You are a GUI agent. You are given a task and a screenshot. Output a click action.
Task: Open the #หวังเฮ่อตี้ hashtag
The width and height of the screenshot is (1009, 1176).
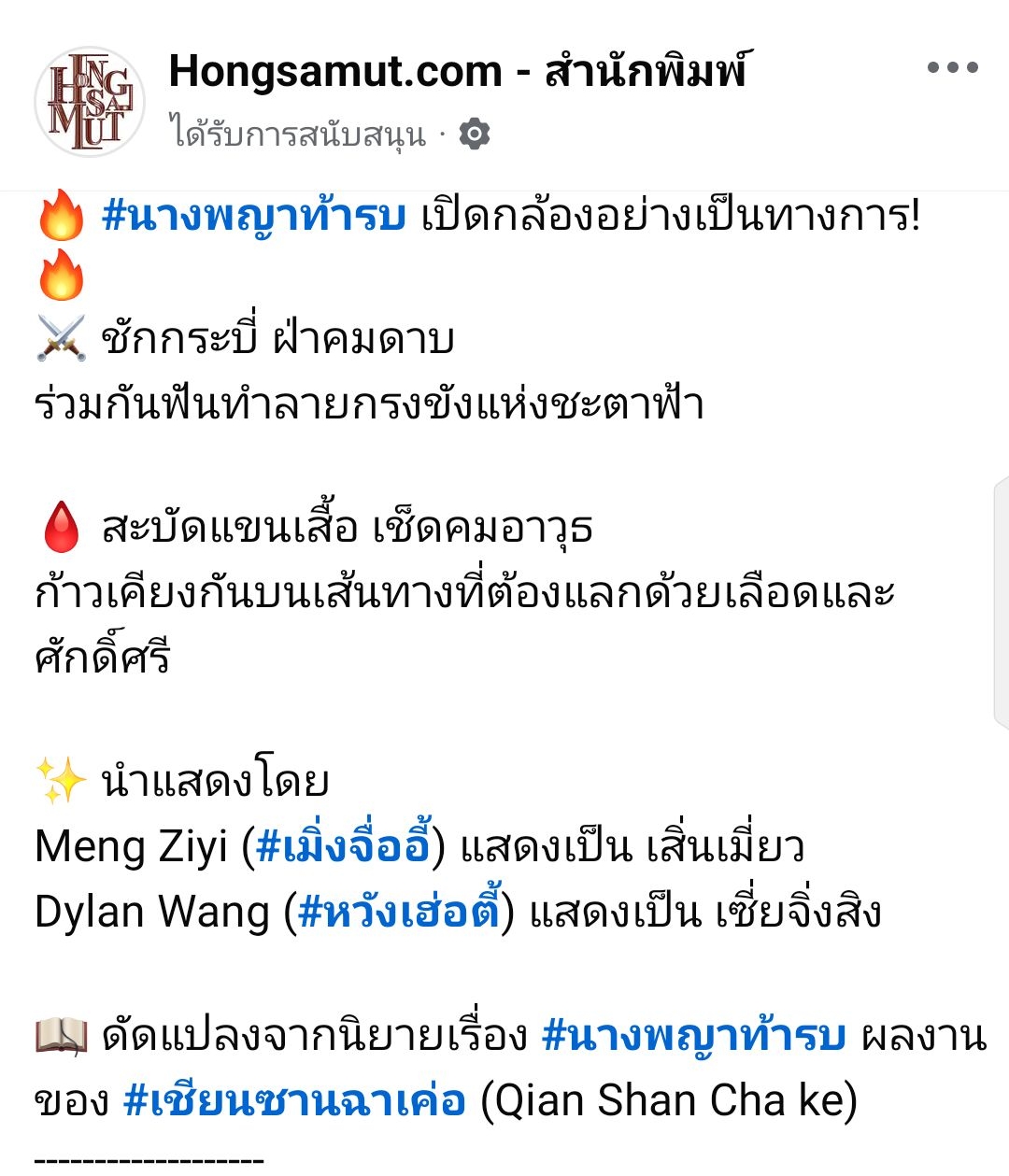(399, 912)
